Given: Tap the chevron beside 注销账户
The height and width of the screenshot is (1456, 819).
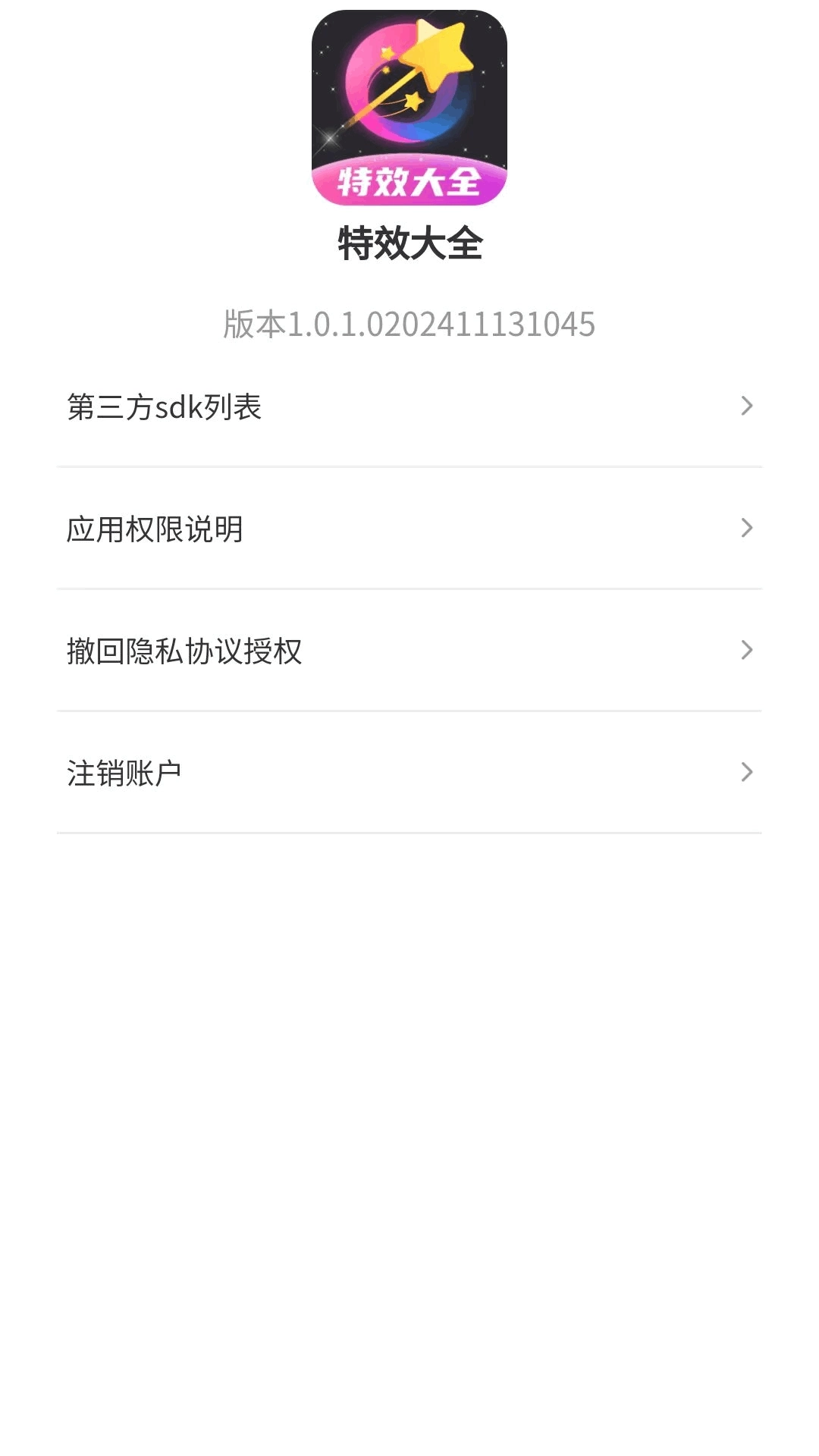Looking at the screenshot, I should point(747,772).
